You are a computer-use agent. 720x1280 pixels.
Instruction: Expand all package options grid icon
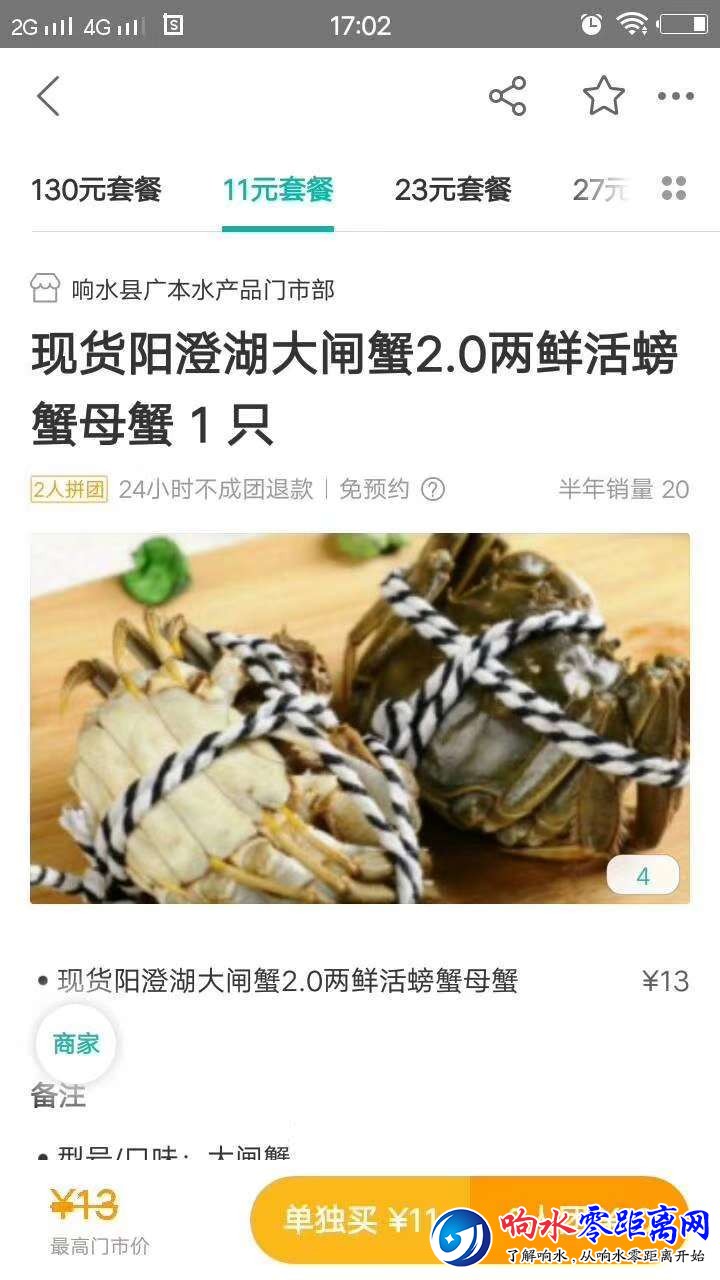tap(674, 189)
